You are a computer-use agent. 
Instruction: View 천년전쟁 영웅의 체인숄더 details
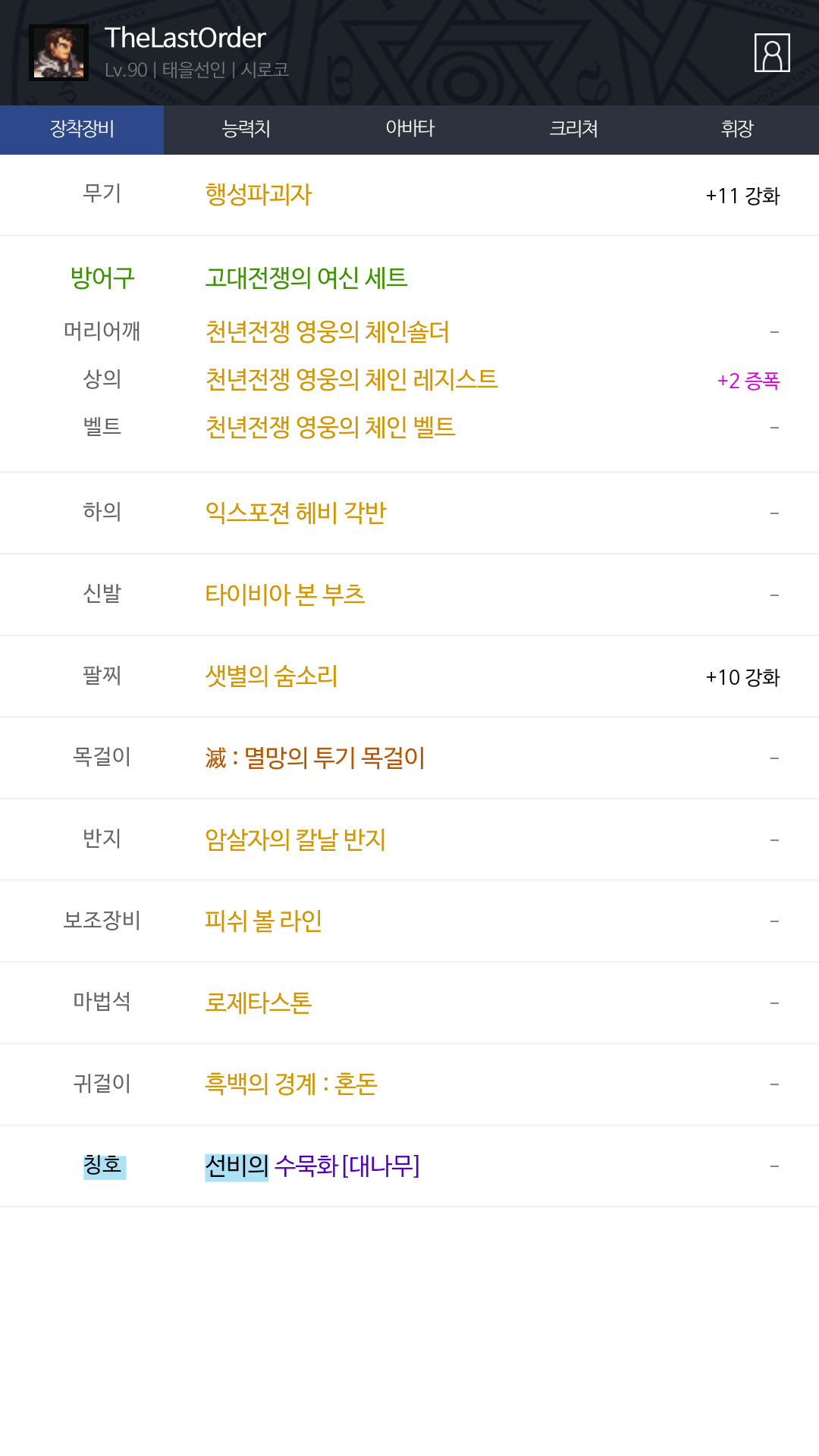coord(328,332)
